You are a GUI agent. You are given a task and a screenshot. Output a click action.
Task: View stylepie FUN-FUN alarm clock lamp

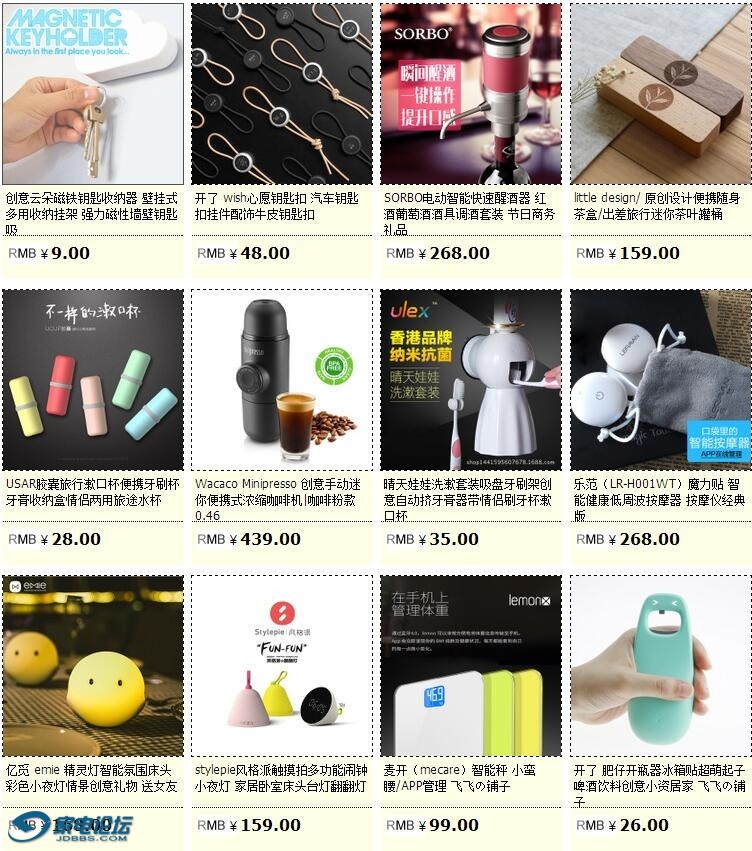282,666
